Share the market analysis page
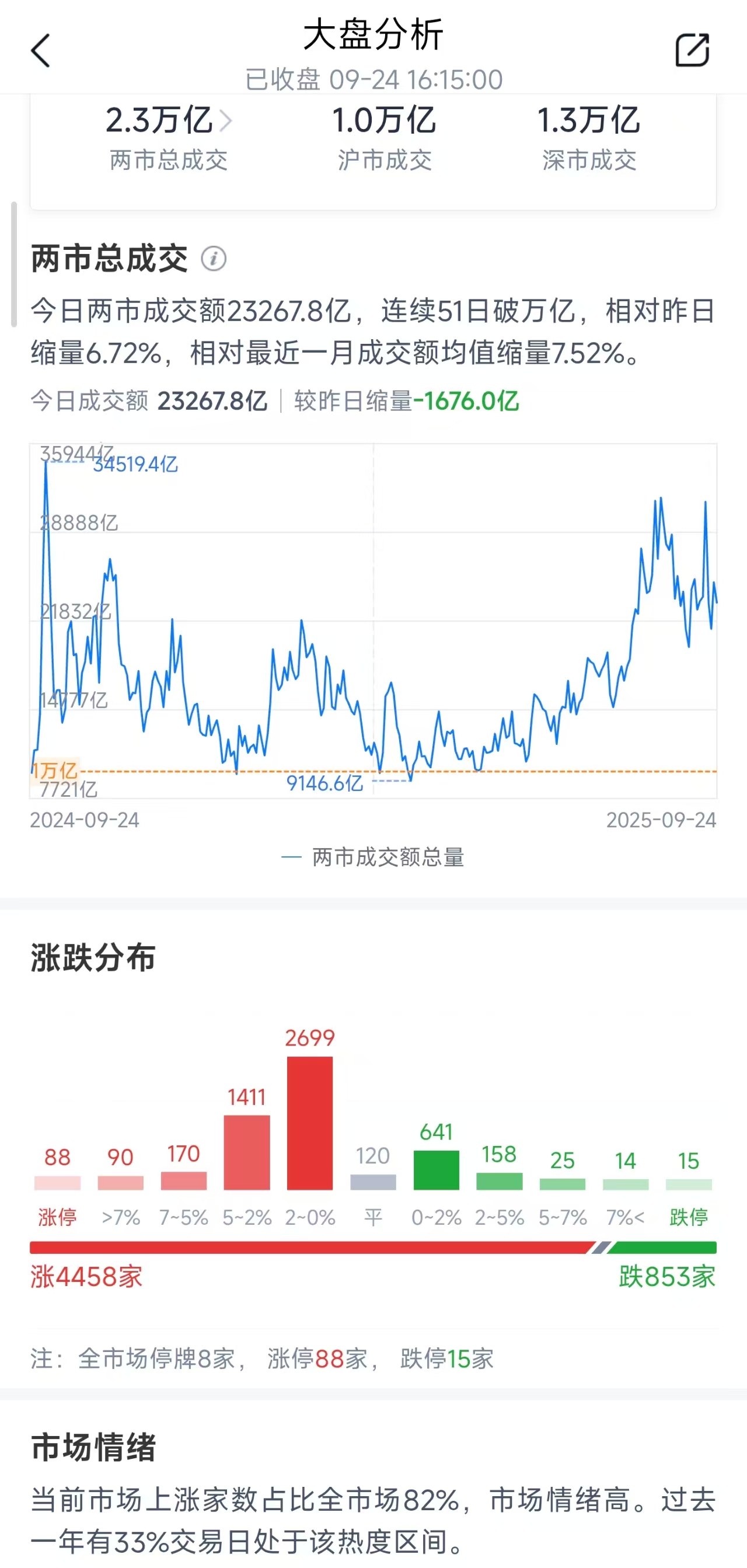The height and width of the screenshot is (1568, 747). coord(692,50)
